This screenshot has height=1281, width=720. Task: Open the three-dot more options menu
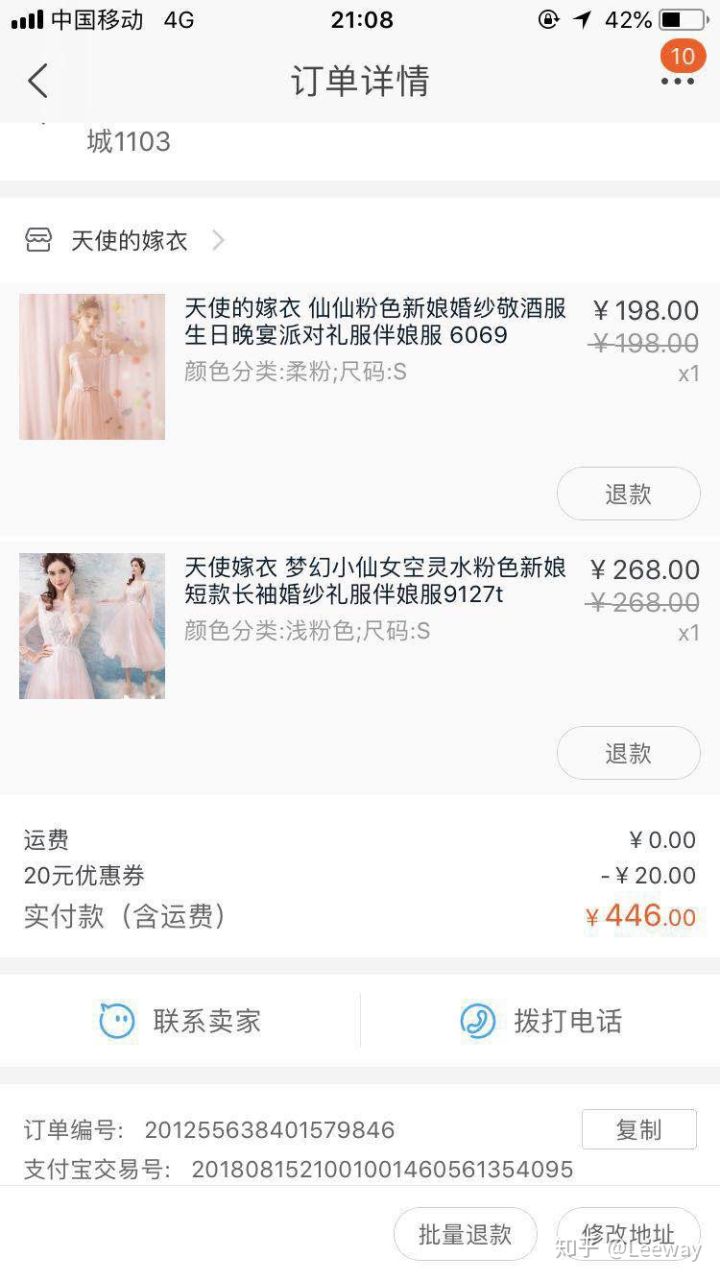tap(677, 82)
